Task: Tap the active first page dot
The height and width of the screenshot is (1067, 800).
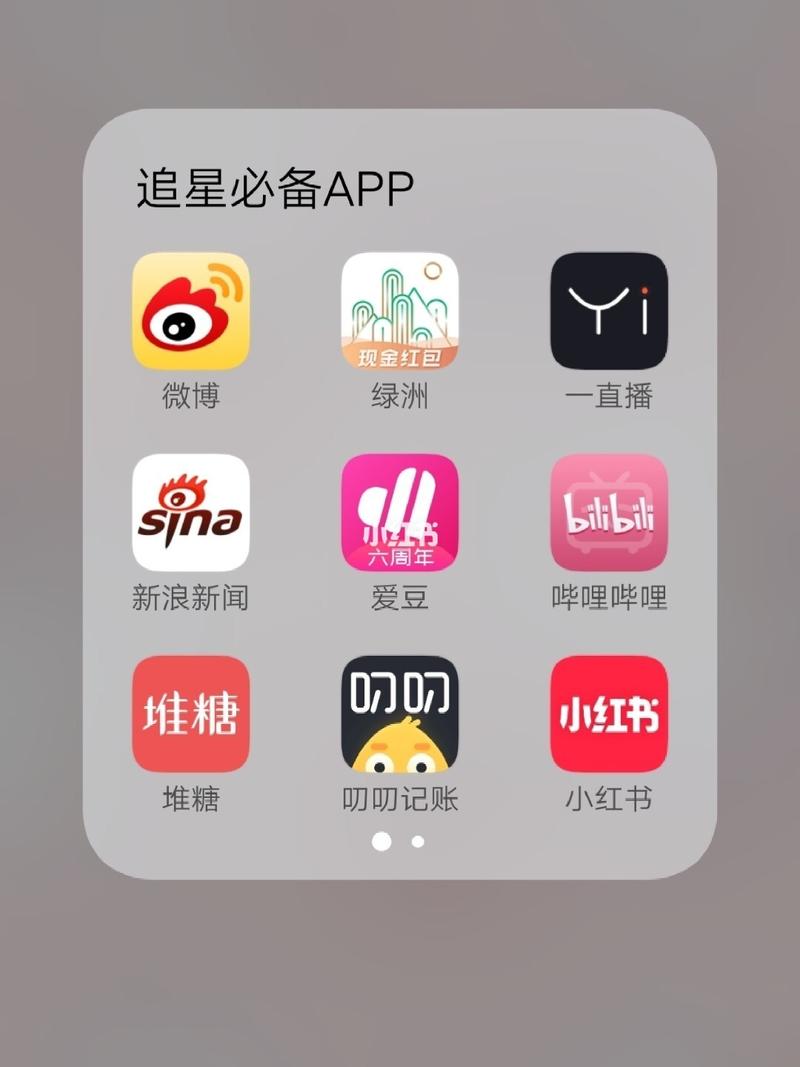Action: click(x=383, y=842)
